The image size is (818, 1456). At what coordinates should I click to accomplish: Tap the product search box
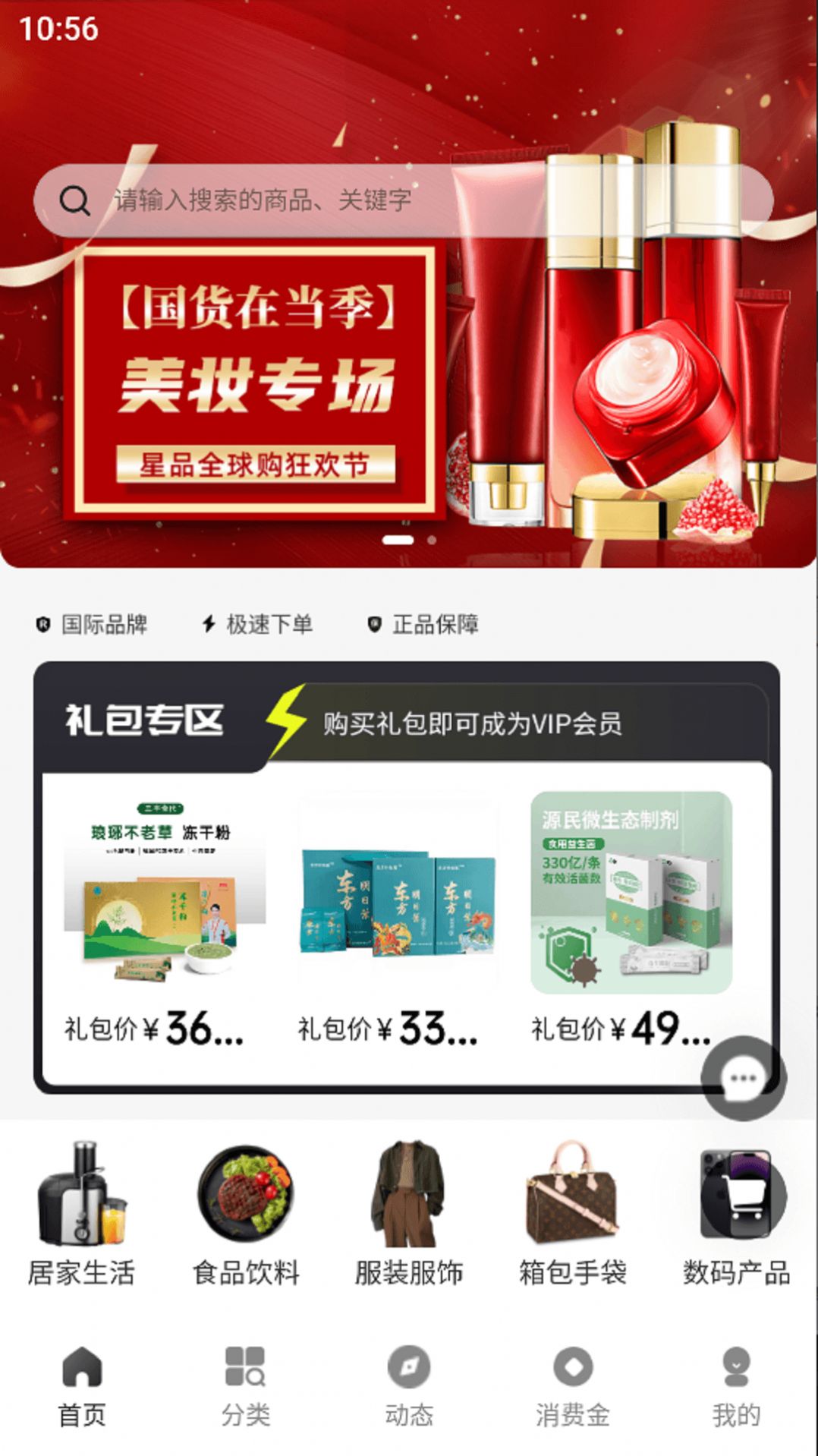click(402, 200)
